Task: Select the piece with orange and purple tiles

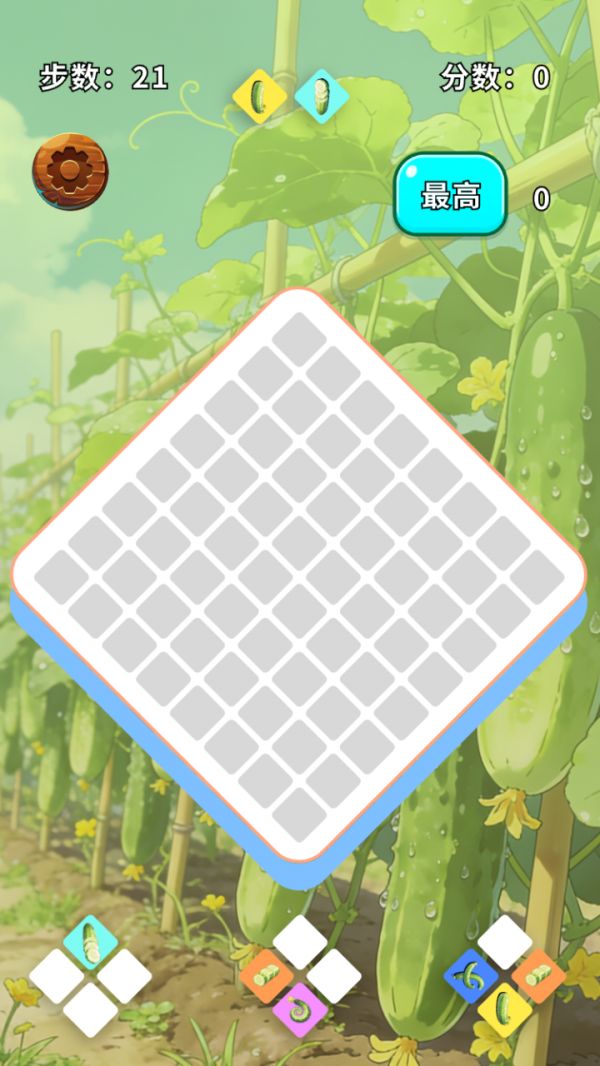Action: 300,977
